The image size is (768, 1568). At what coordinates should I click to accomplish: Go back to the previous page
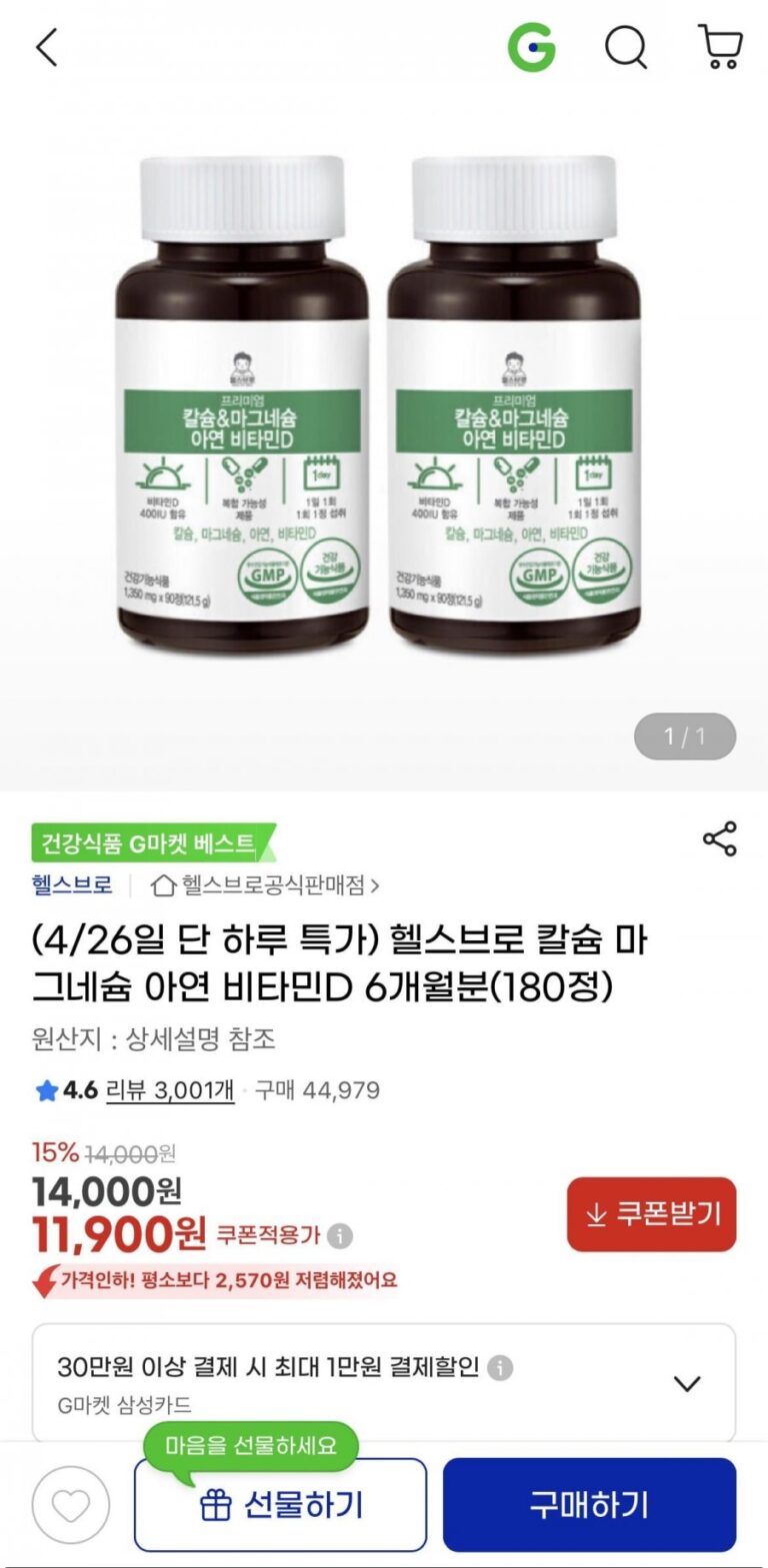(47, 47)
